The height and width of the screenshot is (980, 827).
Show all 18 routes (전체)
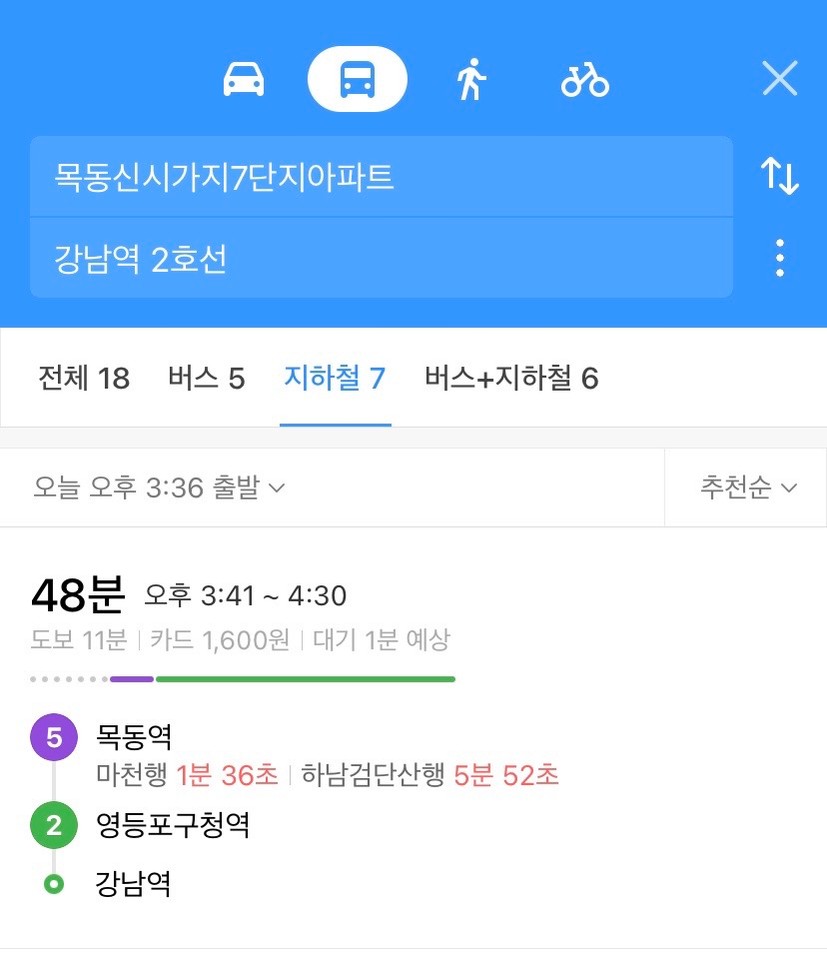84,378
